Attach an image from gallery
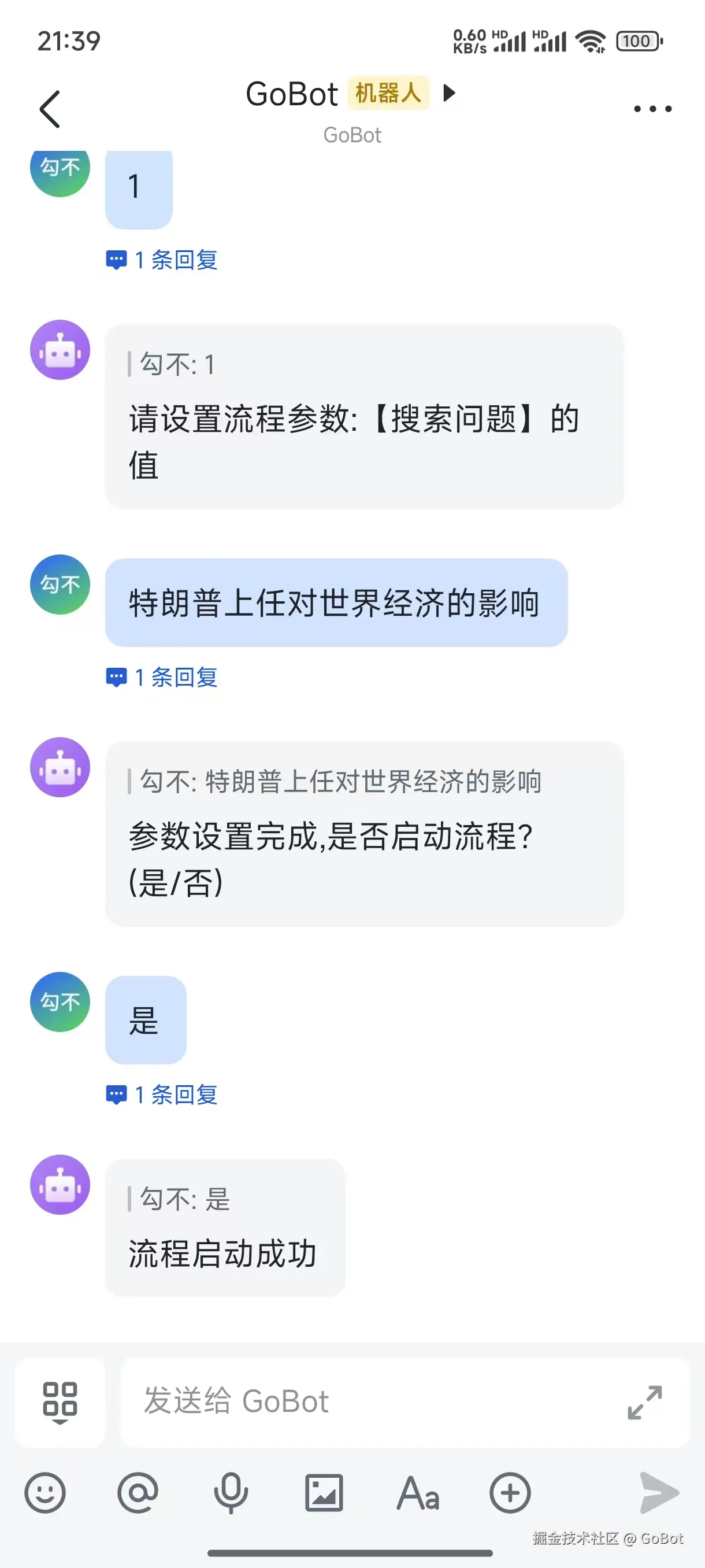This screenshot has height=1568, width=705. (x=324, y=1492)
